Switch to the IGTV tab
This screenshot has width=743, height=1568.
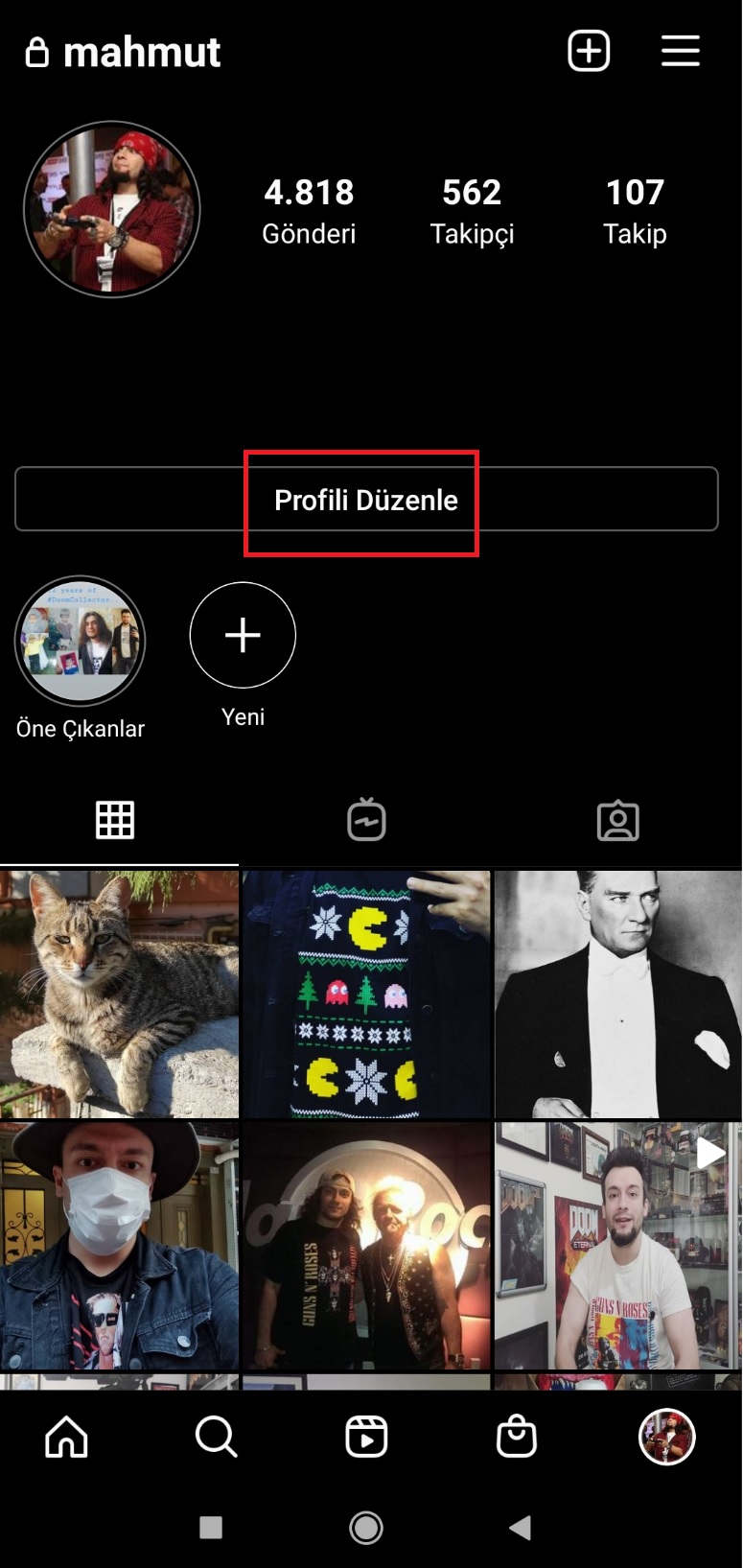(366, 820)
